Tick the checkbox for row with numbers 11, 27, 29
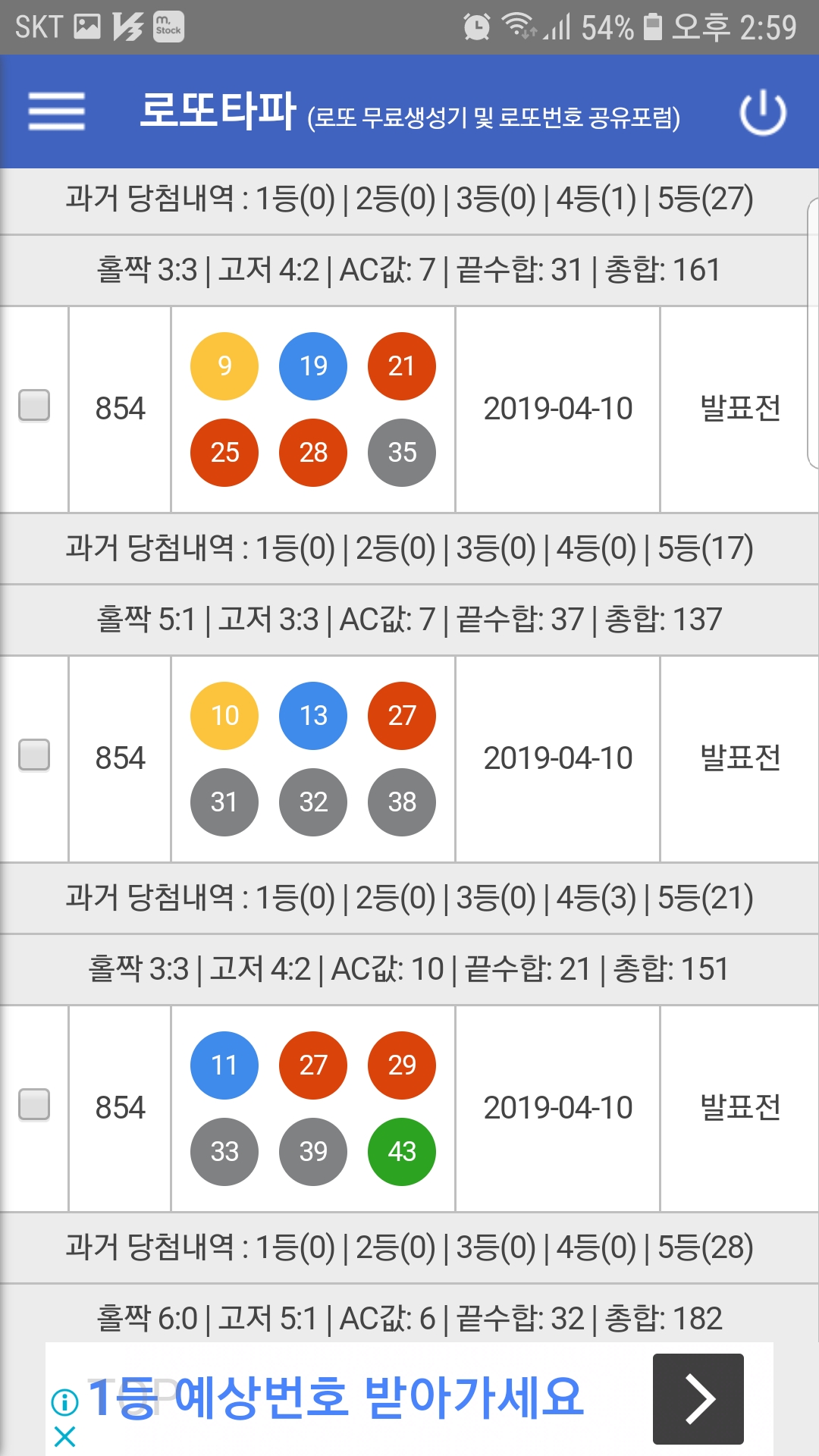 click(x=34, y=1104)
